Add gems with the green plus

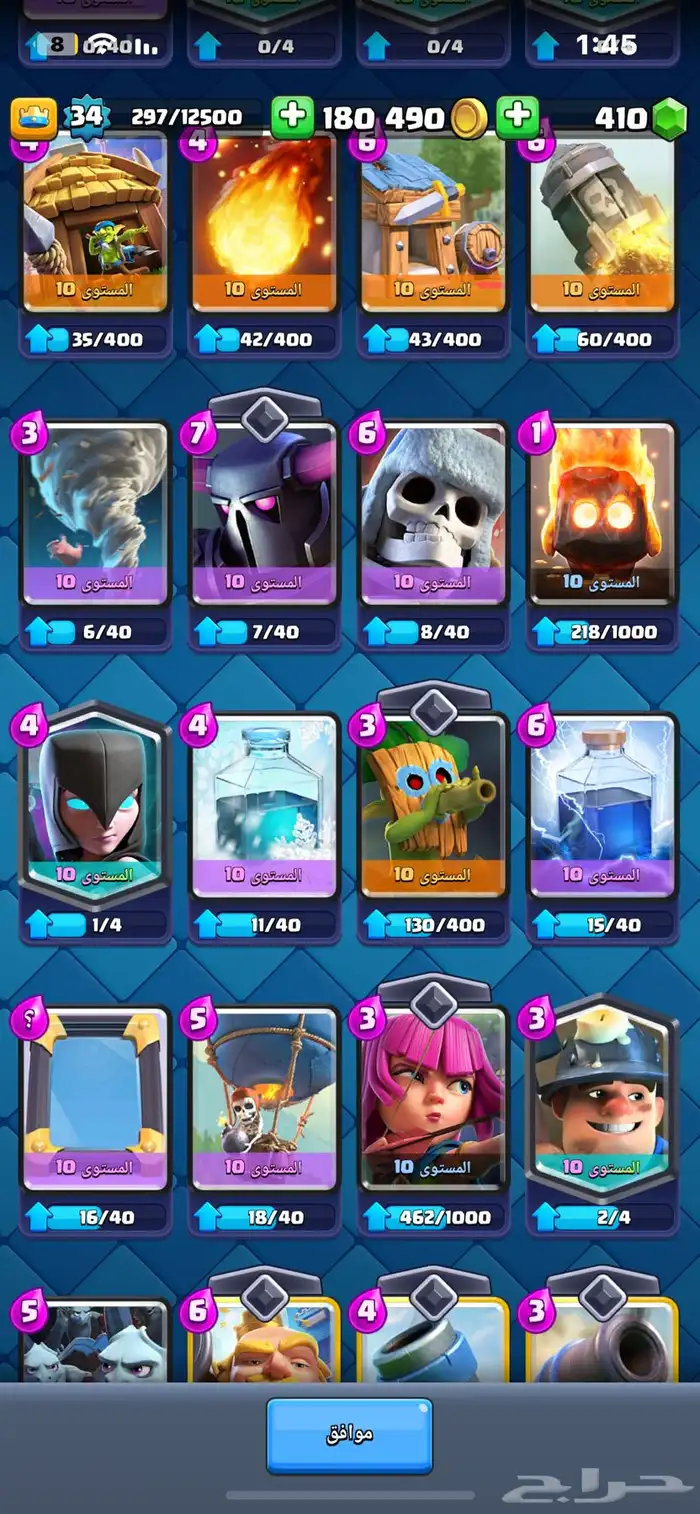point(517,118)
